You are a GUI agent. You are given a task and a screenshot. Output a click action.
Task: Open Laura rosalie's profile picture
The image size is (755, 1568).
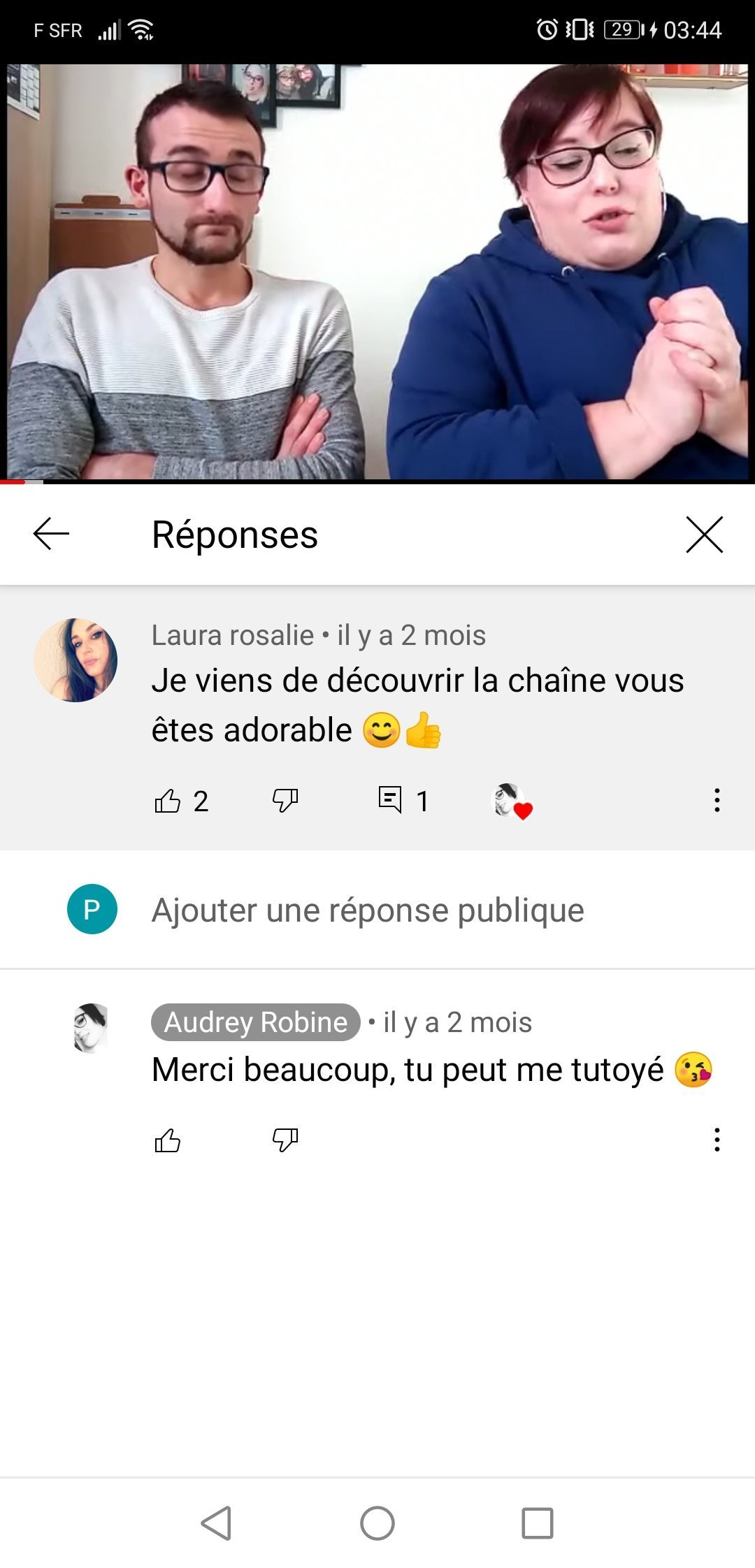pyautogui.click(x=75, y=660)
